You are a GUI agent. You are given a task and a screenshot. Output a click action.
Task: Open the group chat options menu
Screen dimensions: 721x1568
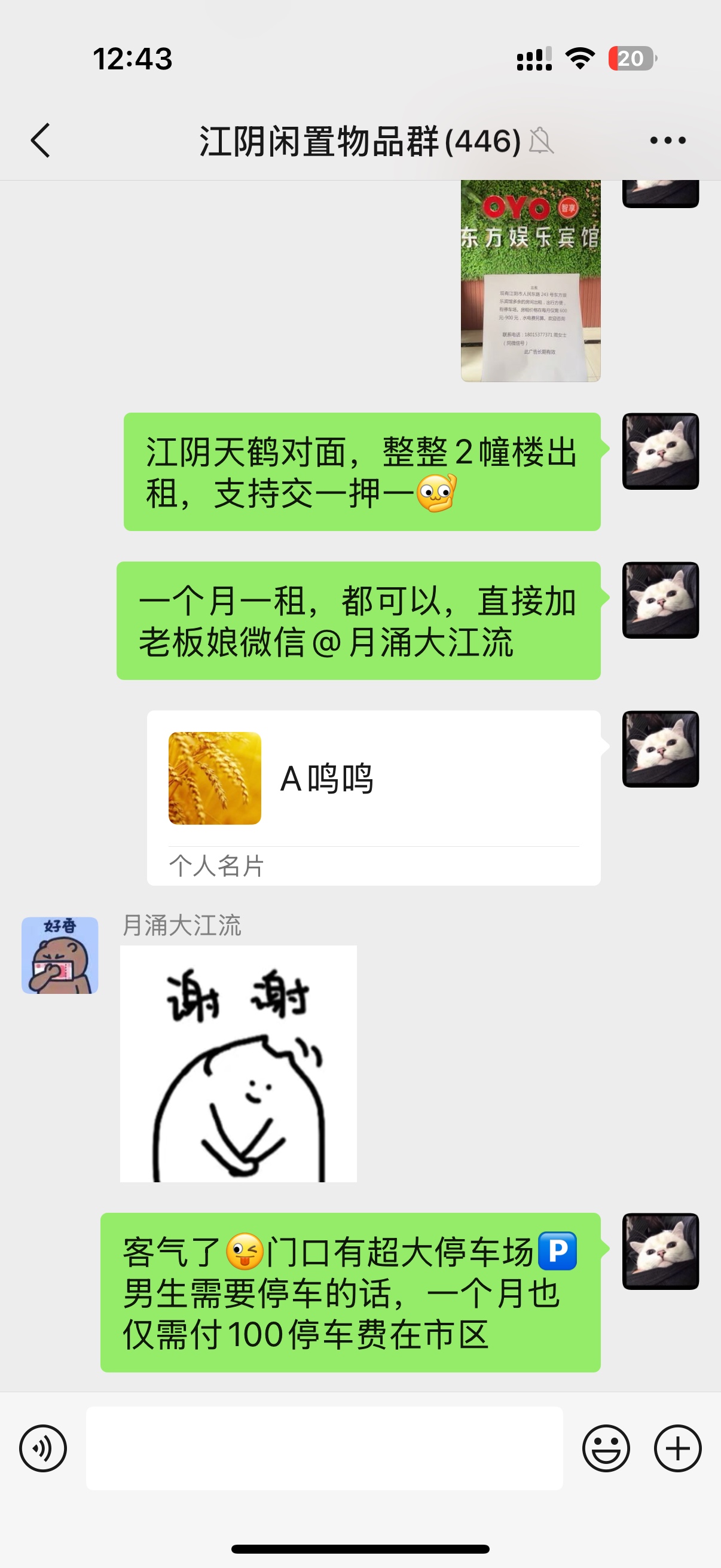[667, 141]
